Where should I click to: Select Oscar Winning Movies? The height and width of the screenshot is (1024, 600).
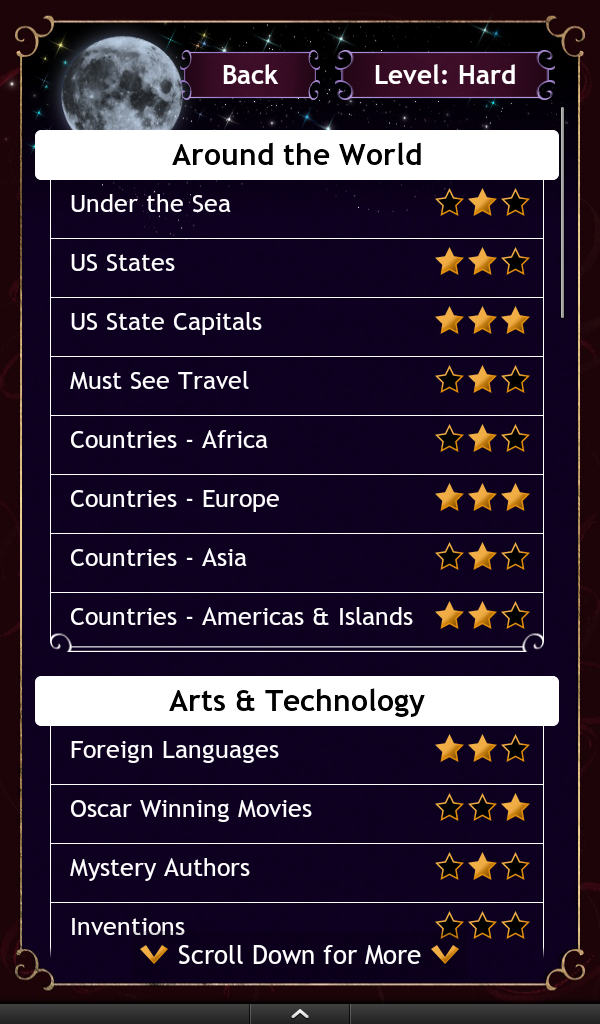tap(297, 810)
